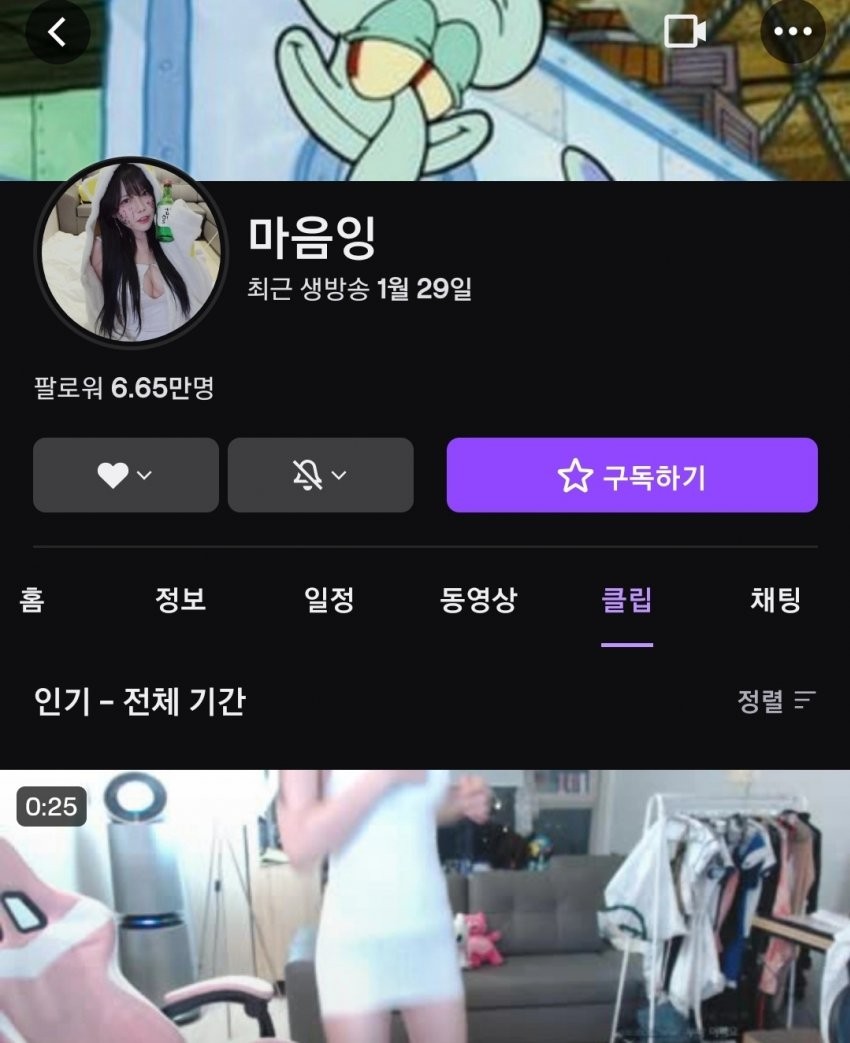The height and width of the screenshot is (1043, 850).
Task: Open the three-dot overflow menu
Action: click(793, 32)
